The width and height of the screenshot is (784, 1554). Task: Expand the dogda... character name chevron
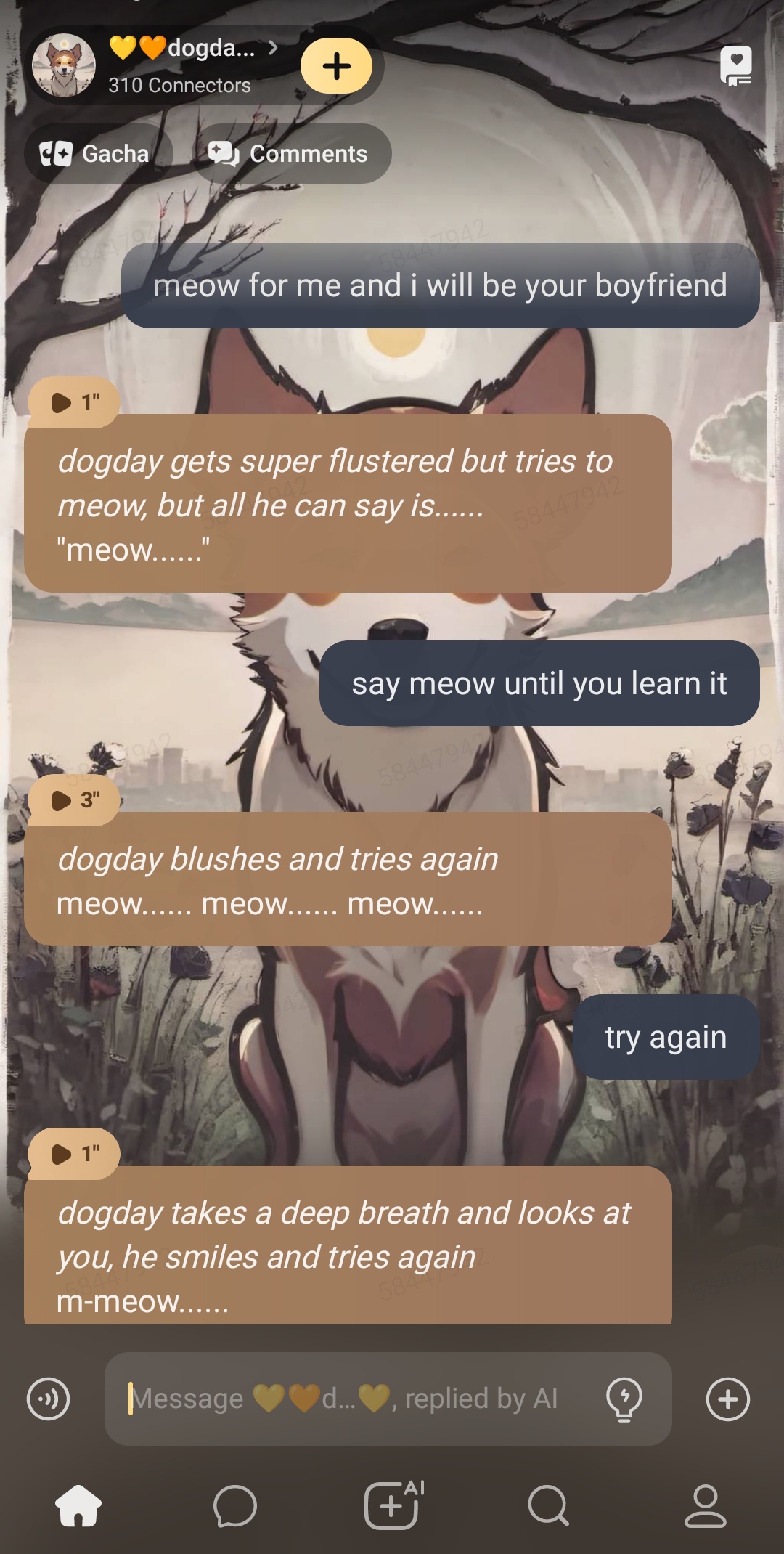coord(273,48)
